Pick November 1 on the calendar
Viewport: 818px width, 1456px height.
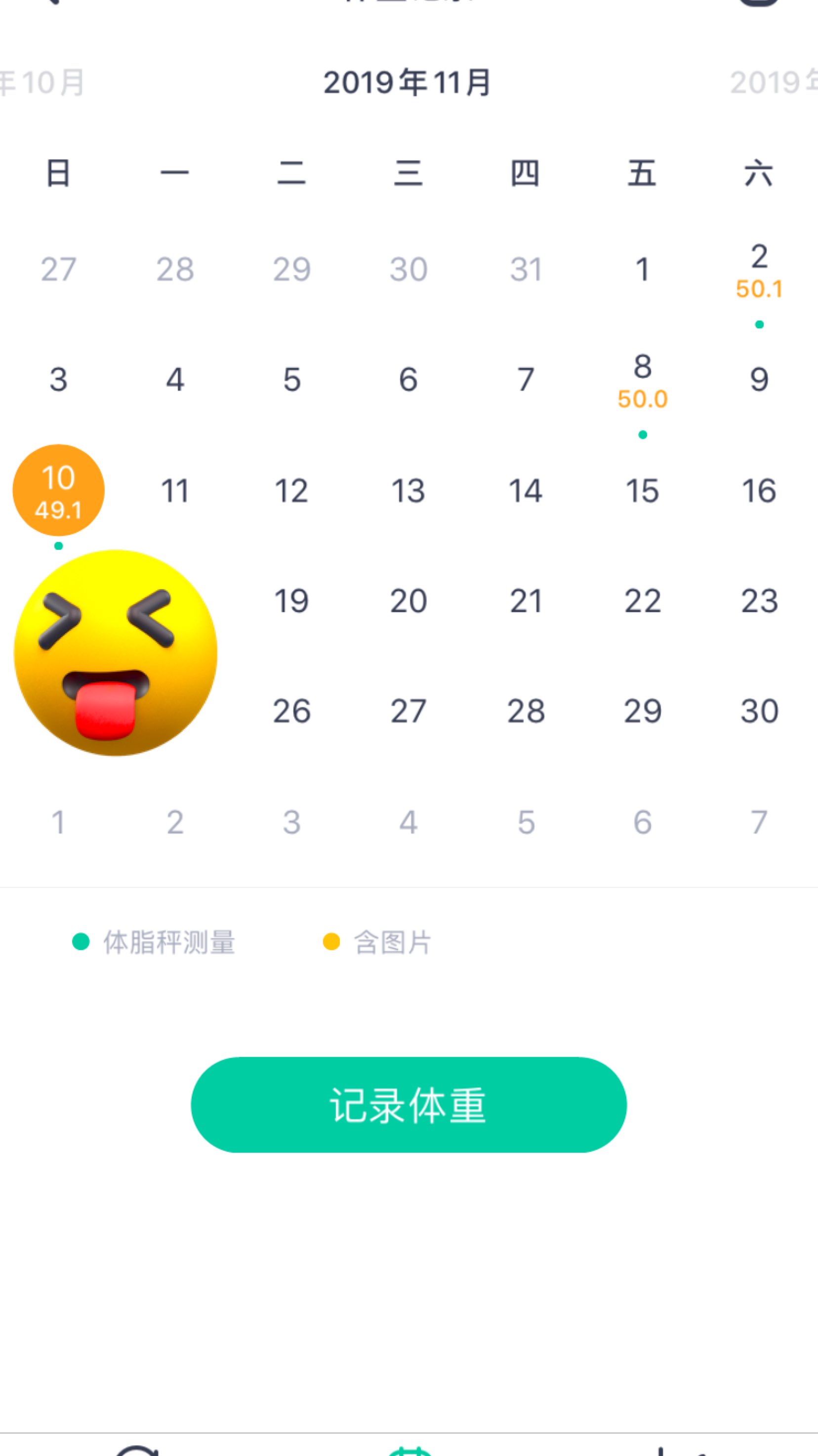tap(642, 270)
